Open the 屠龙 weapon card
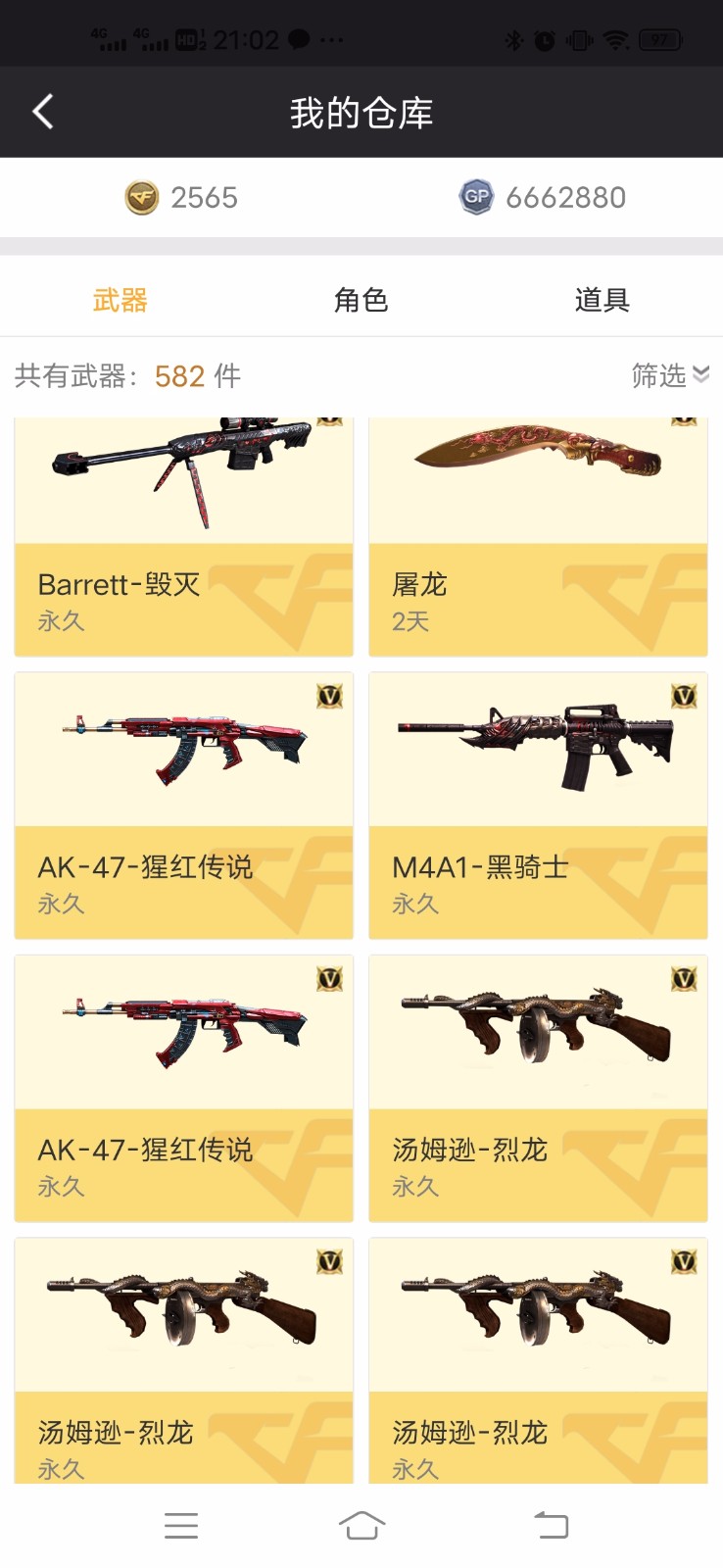This screenshot has width=723, height=1568. (538, 537)
